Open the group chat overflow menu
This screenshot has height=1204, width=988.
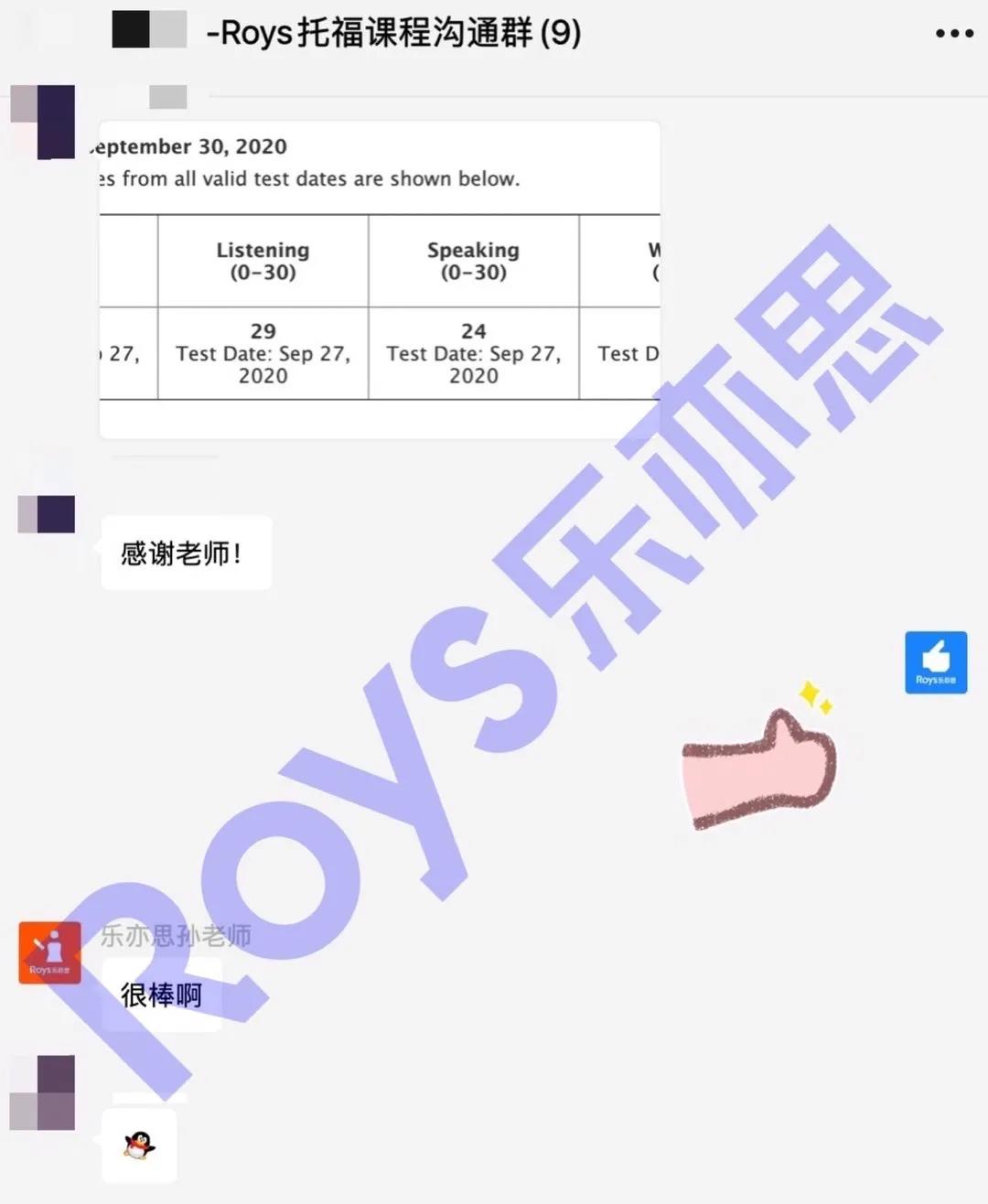953,34
